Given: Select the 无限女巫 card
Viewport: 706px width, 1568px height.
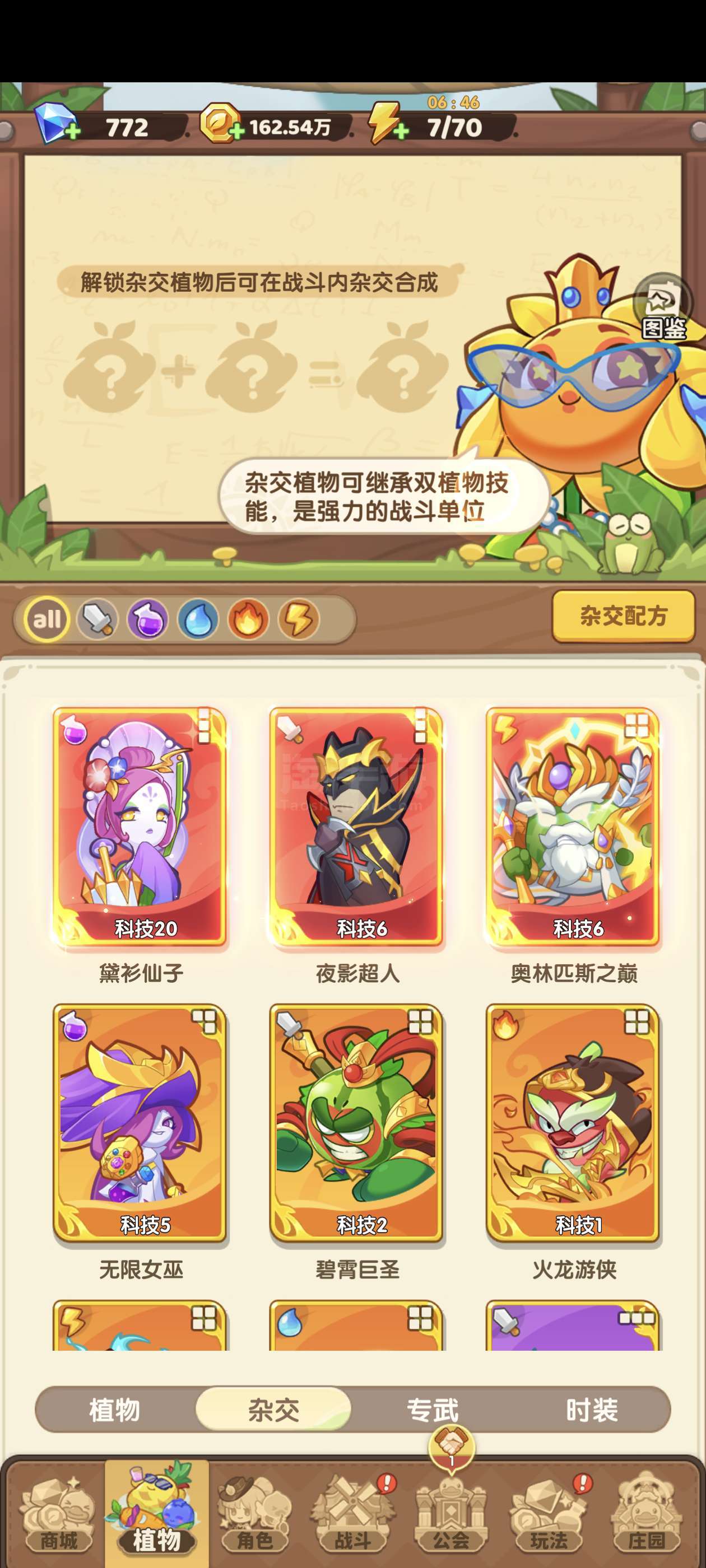Looking at the screenshot, I should click(140, 1123).
